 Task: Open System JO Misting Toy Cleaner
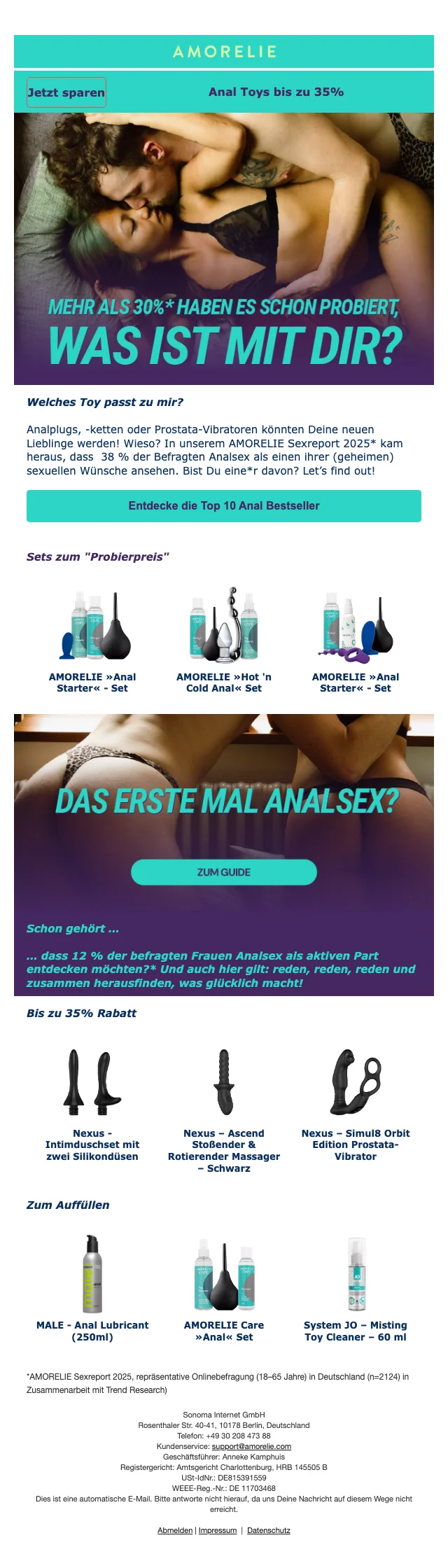tap(356, 1331)
